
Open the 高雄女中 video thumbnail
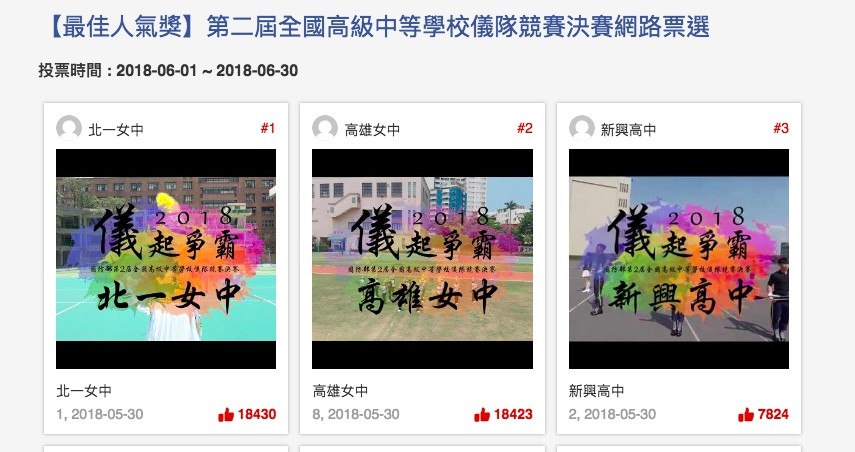click(x=422, y=259)
